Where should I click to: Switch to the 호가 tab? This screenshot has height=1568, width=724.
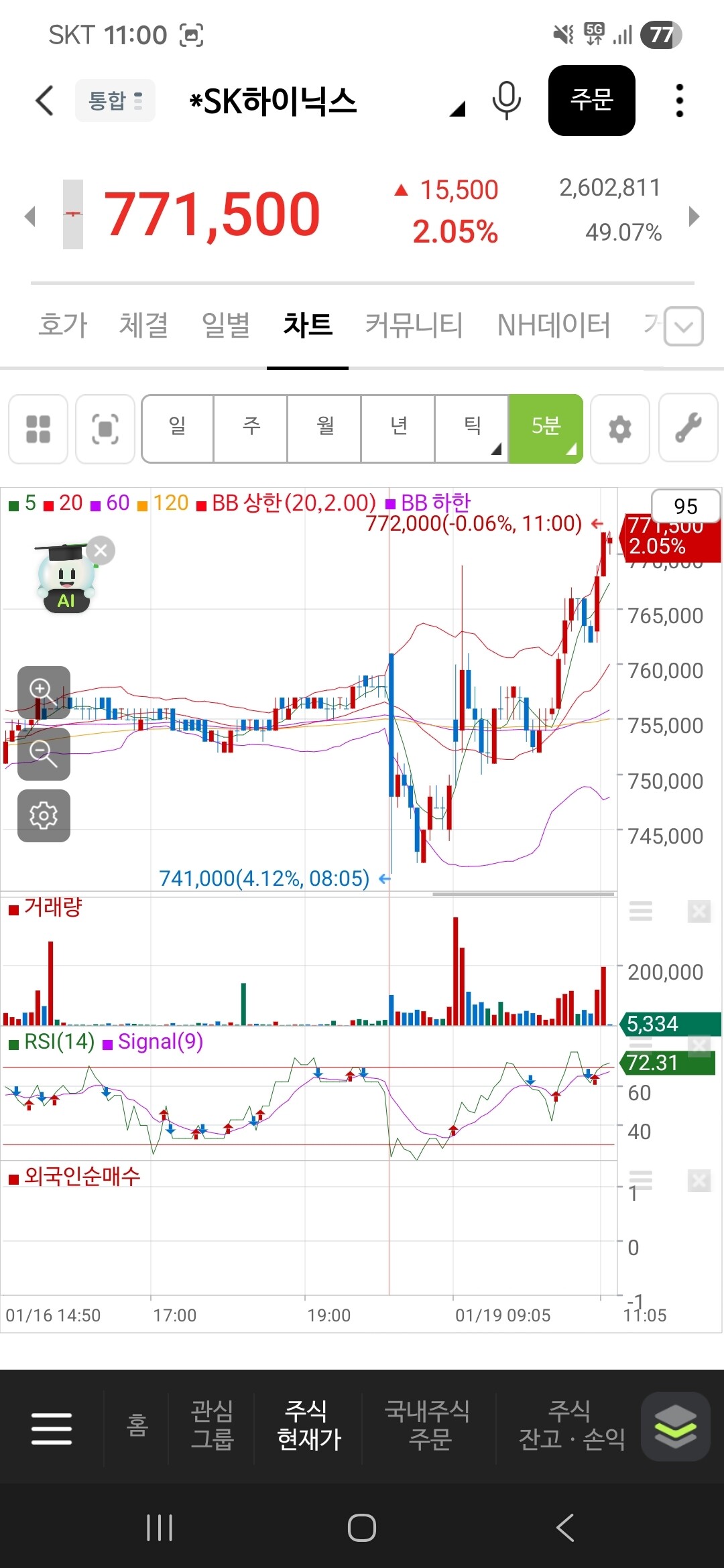point(62,325)
